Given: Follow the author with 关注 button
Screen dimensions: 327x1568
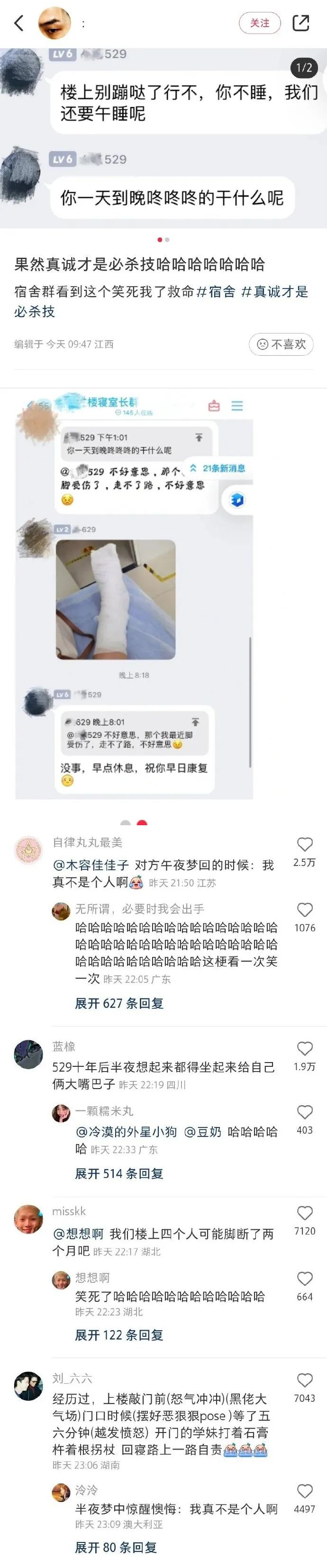Looking at the screenshot, I should pyautogui.click(x=259, y=23).
